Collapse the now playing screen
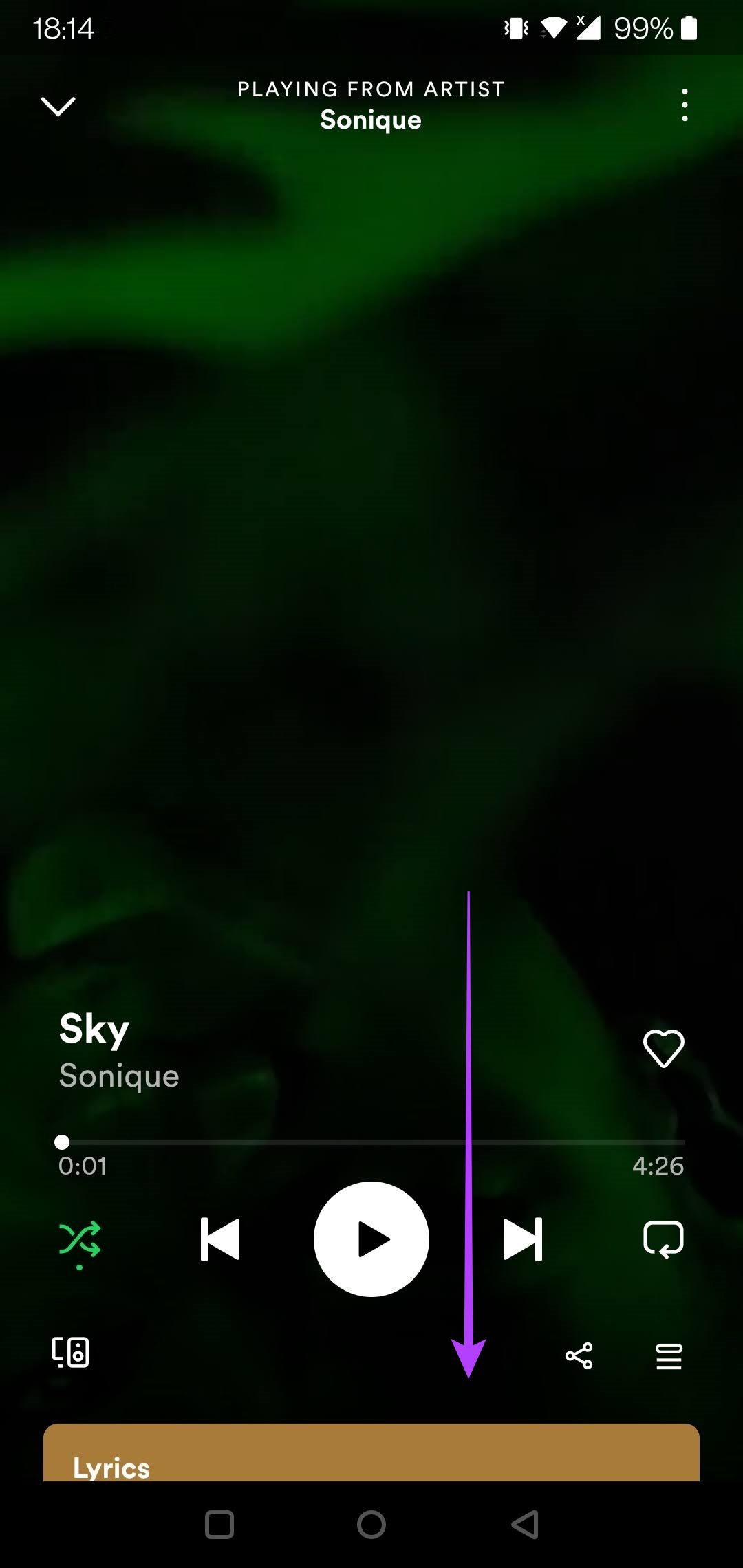The image size is (743, 1568). [x=58, y=106]
